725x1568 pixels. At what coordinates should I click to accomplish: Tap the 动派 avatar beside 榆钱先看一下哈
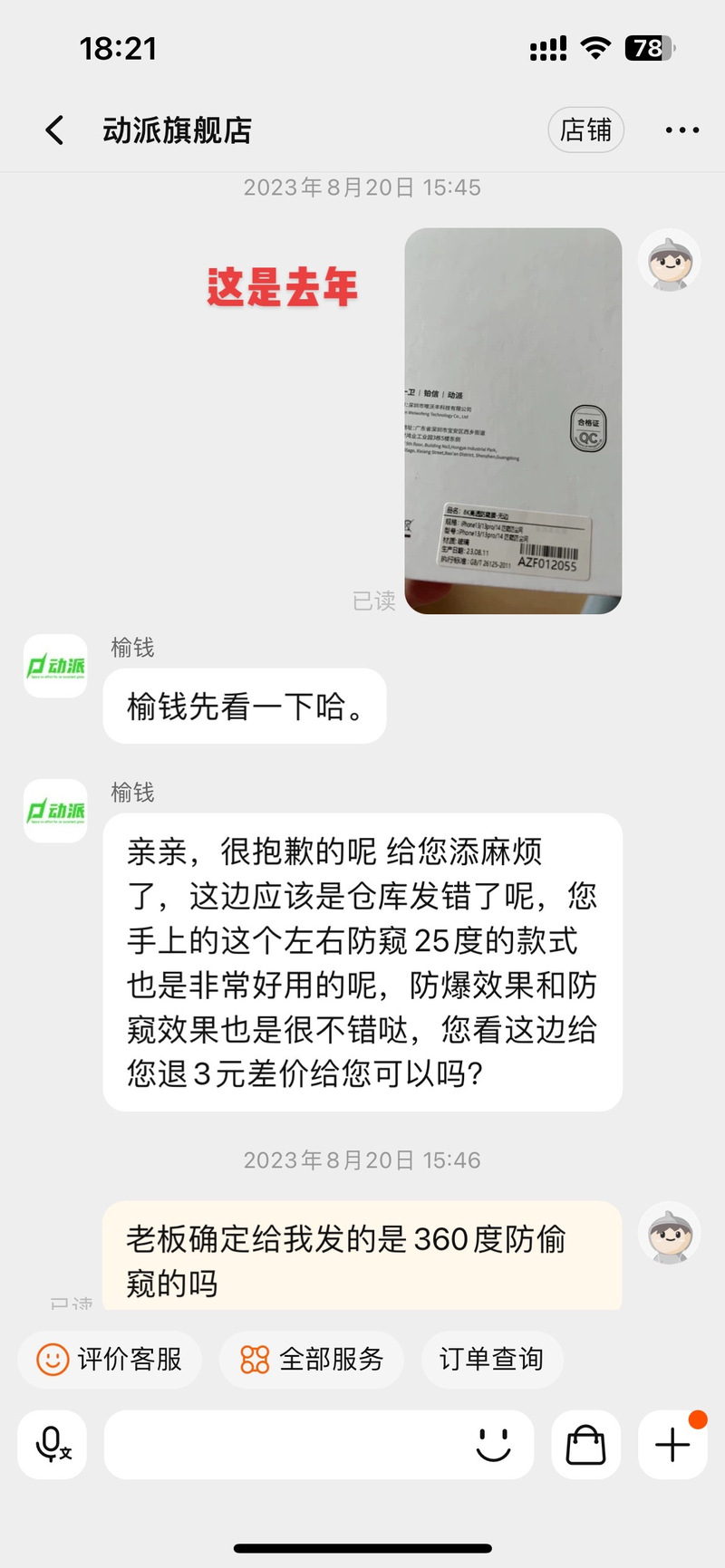click(55, 667)
